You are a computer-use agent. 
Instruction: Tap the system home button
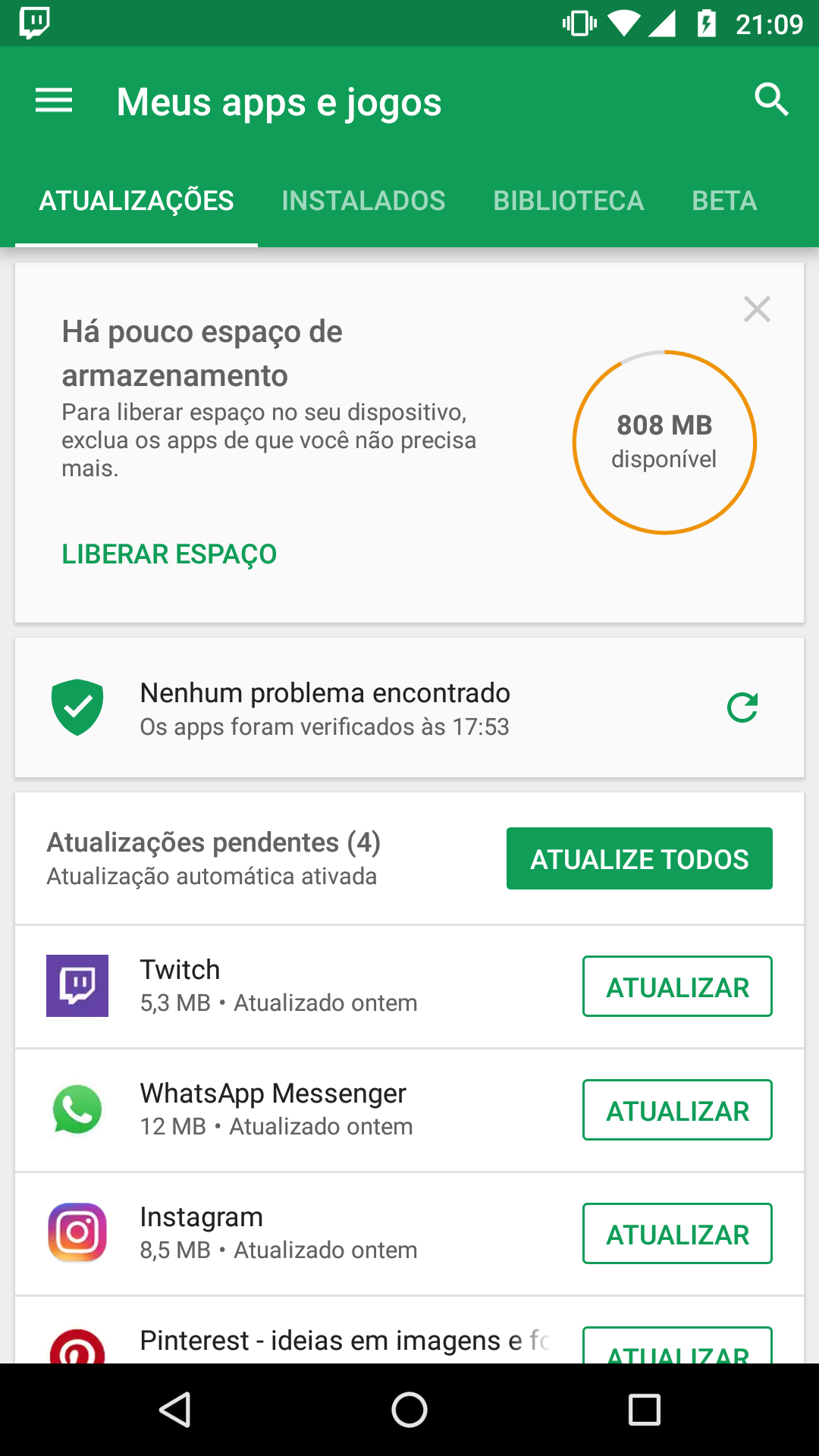pyautogui.click(x=409, y=1410)
